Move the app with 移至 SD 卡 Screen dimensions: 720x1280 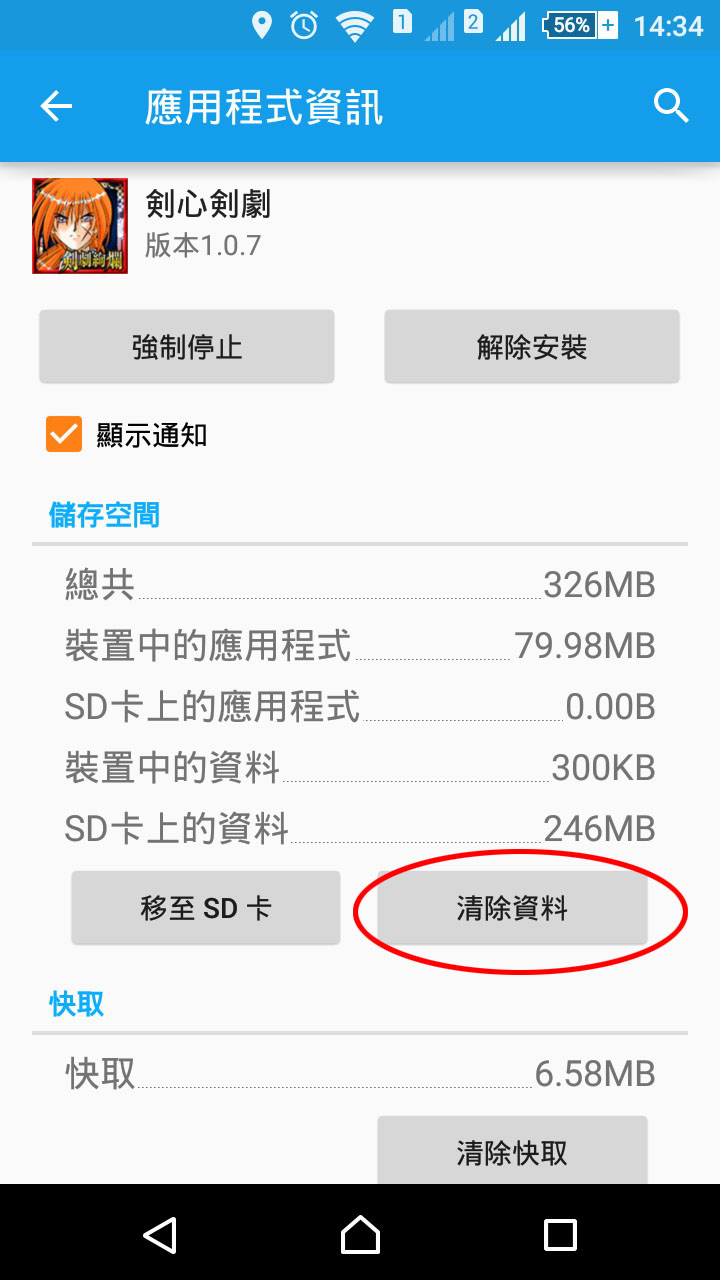(206, 908)
